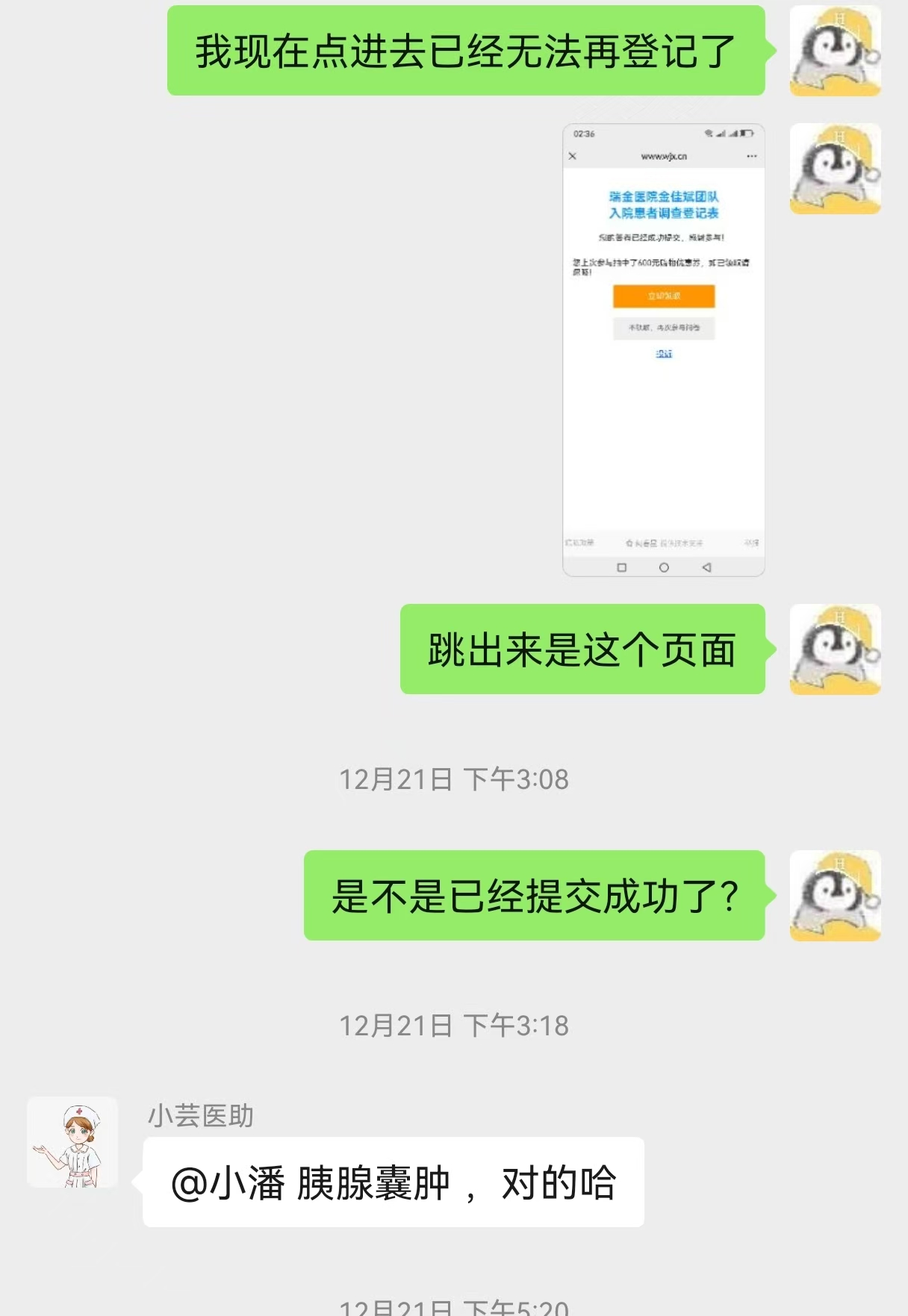
Task: Tap penguin avatar beside "跳出来是这个页面" message
Action: pos(835,649)
